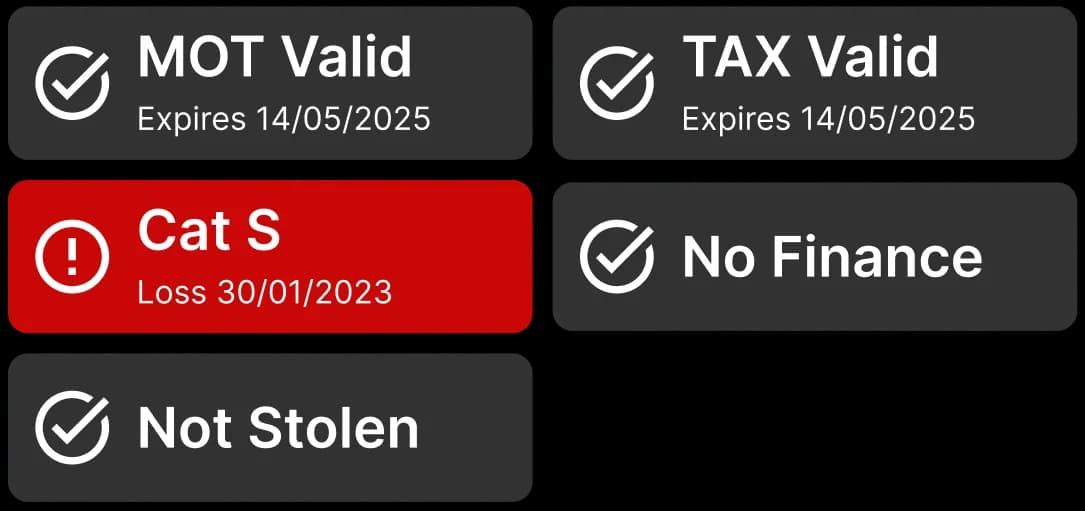Select the Not Stolen card
The height and width of the screenshot is (511, 1085).
[x=270, y=428]
